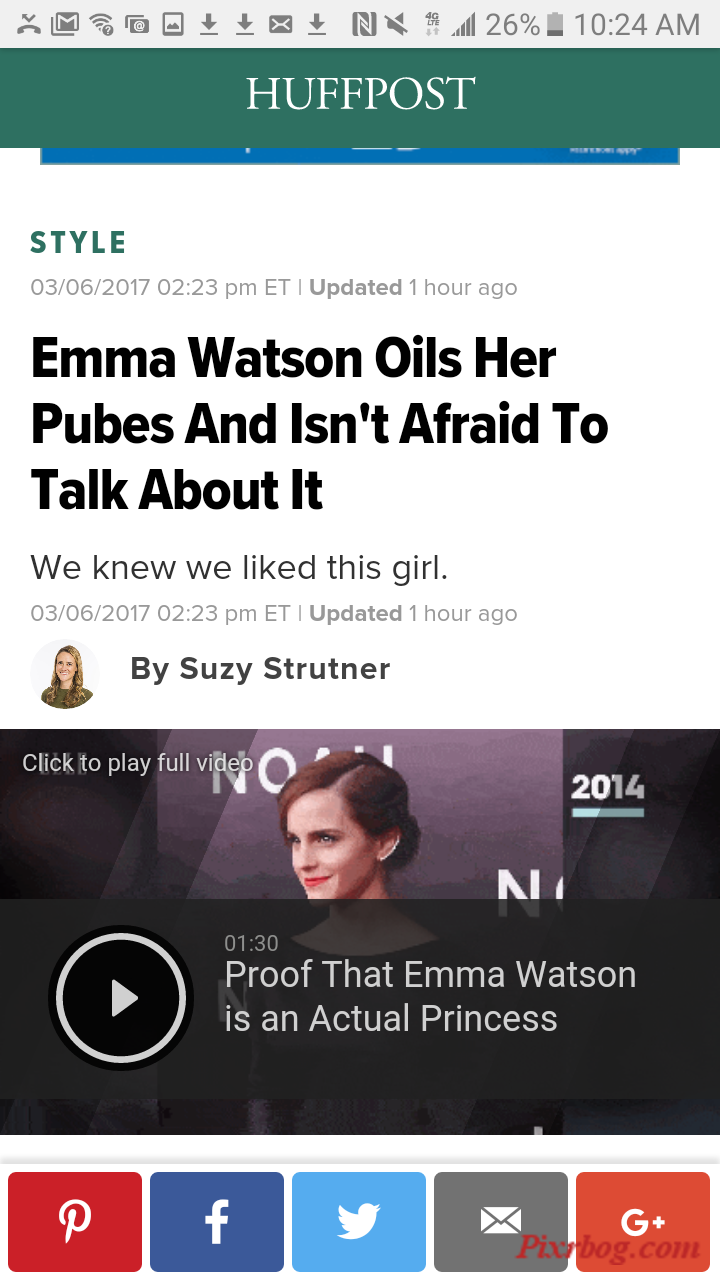Open the STYLE section link
This screenshot has width=720, height=1280.
click(78, 243)
